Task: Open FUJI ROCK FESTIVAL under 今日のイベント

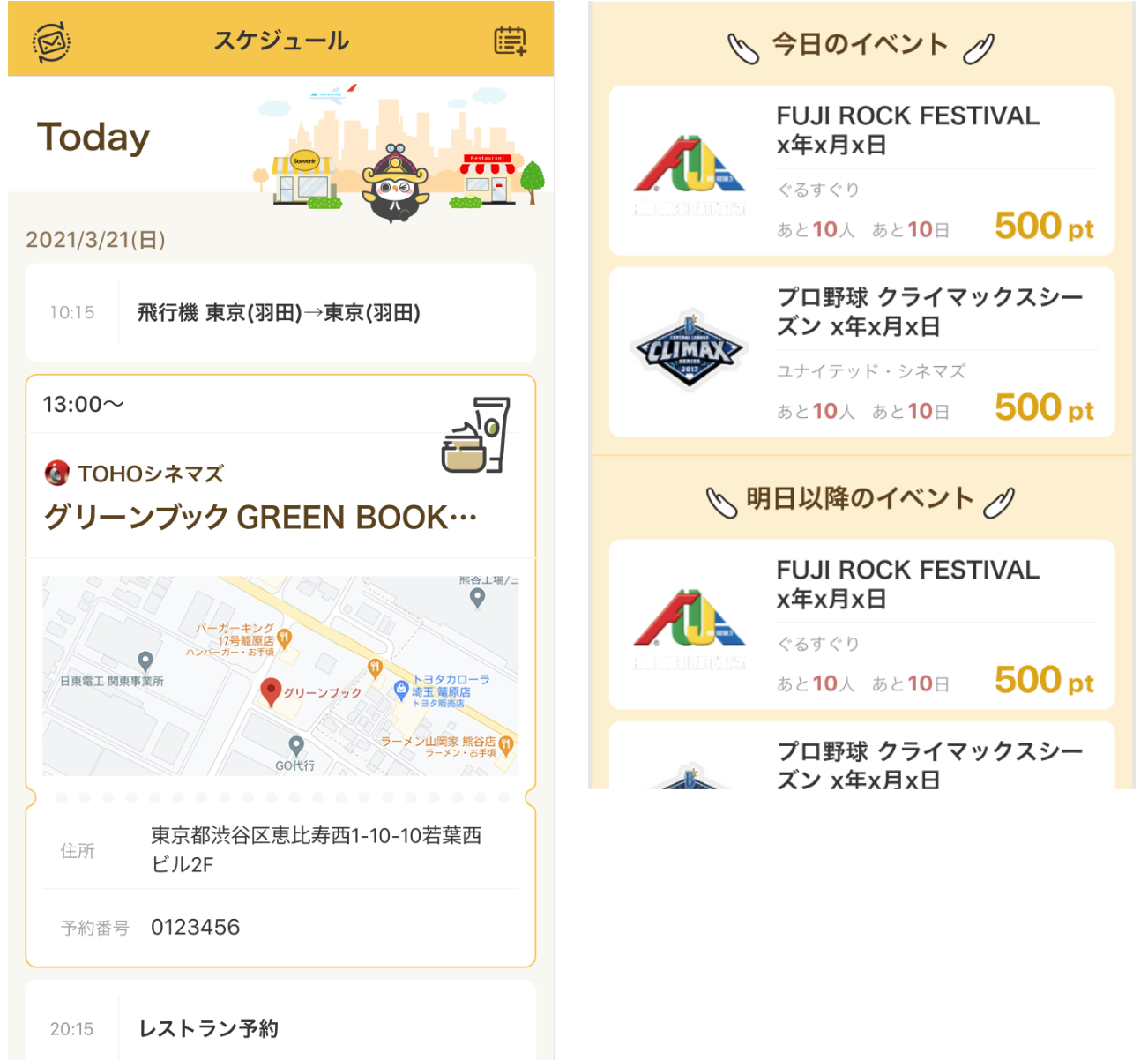Action: pos(861,170)
